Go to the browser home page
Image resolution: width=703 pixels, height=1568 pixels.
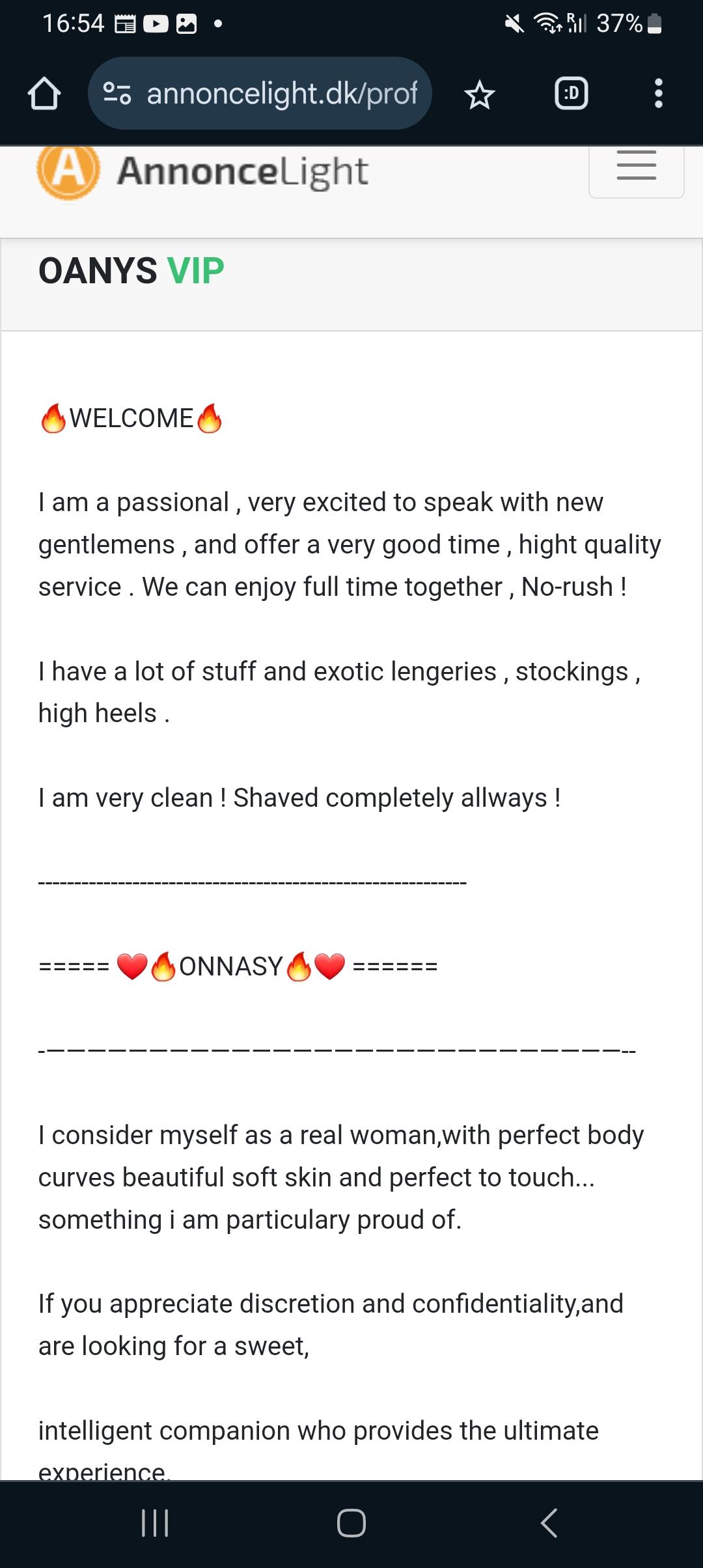click(x=44, y=94)
